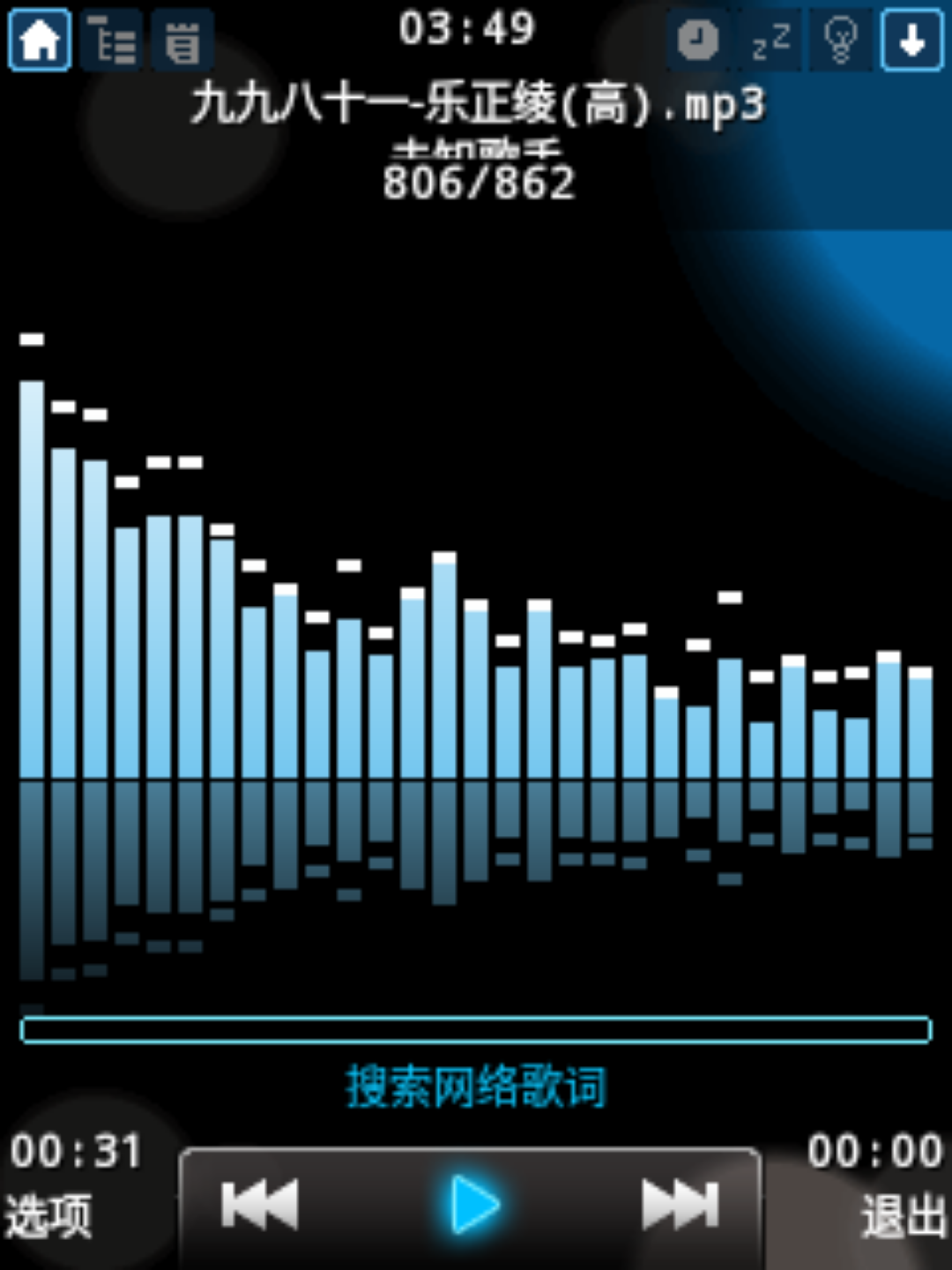Open the folder tree view icon

(x=112, y=41)
